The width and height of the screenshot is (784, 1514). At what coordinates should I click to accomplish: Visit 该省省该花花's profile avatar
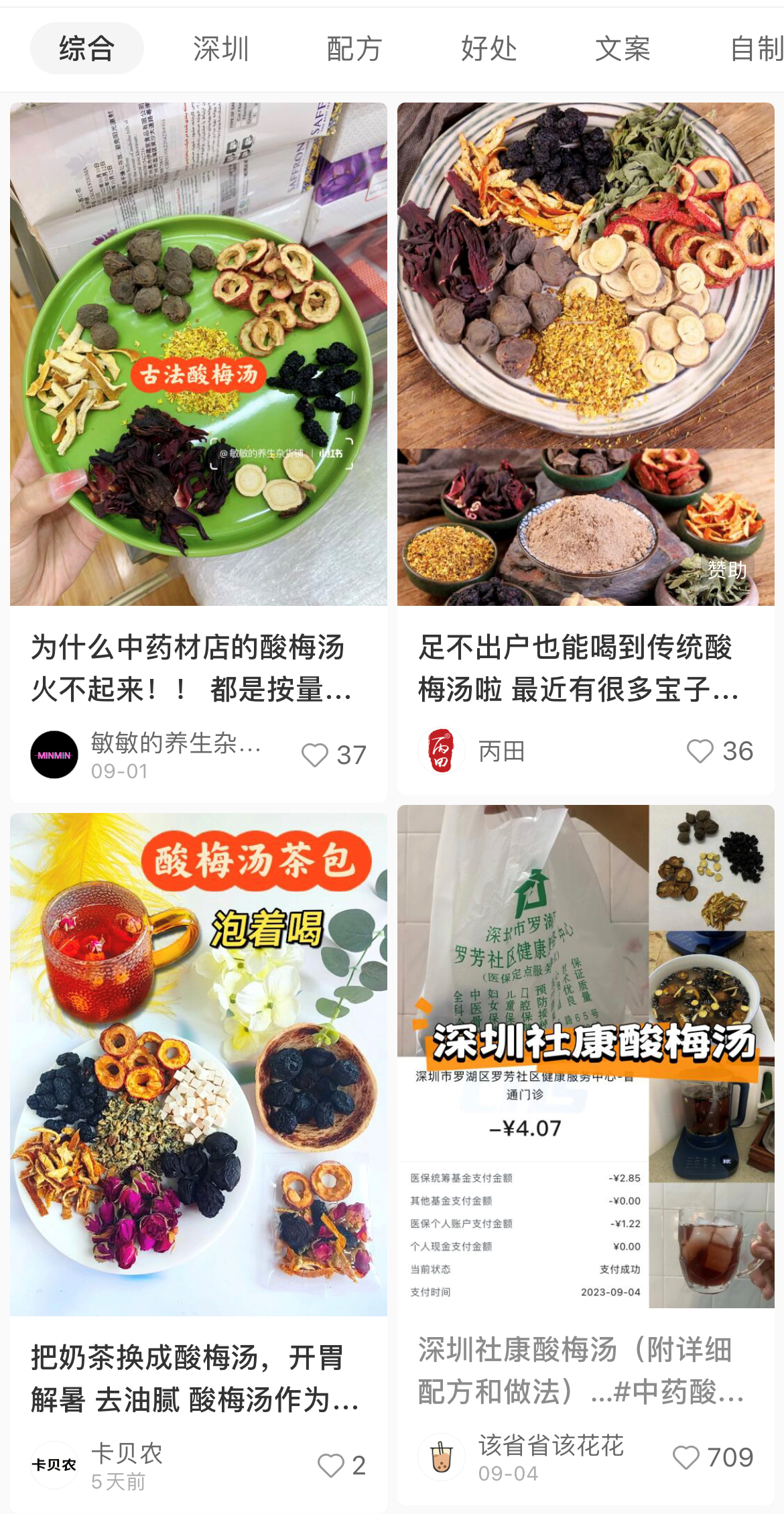click(442, 1457)
